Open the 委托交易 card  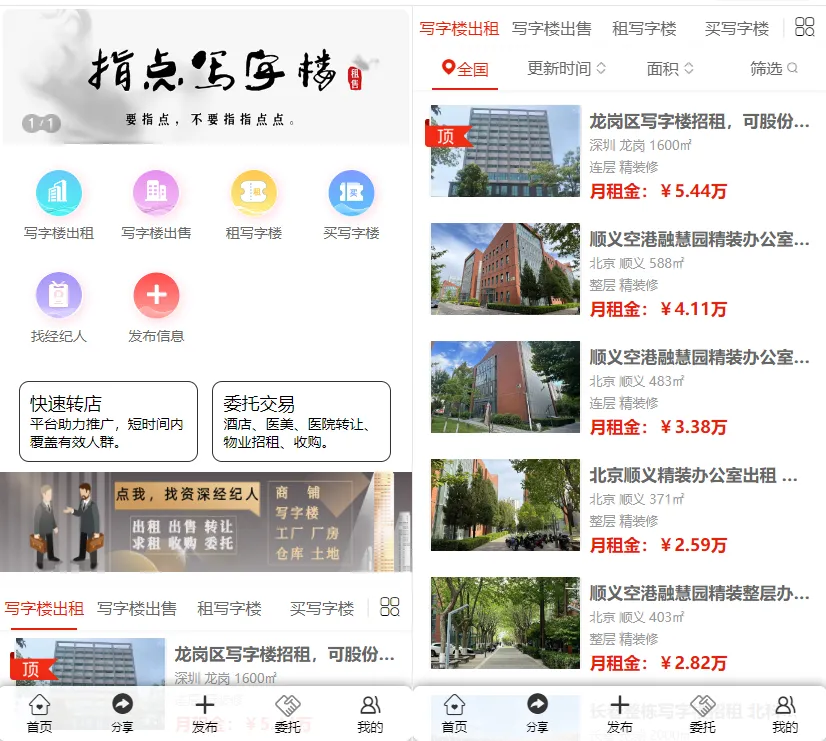pos(301,421)
